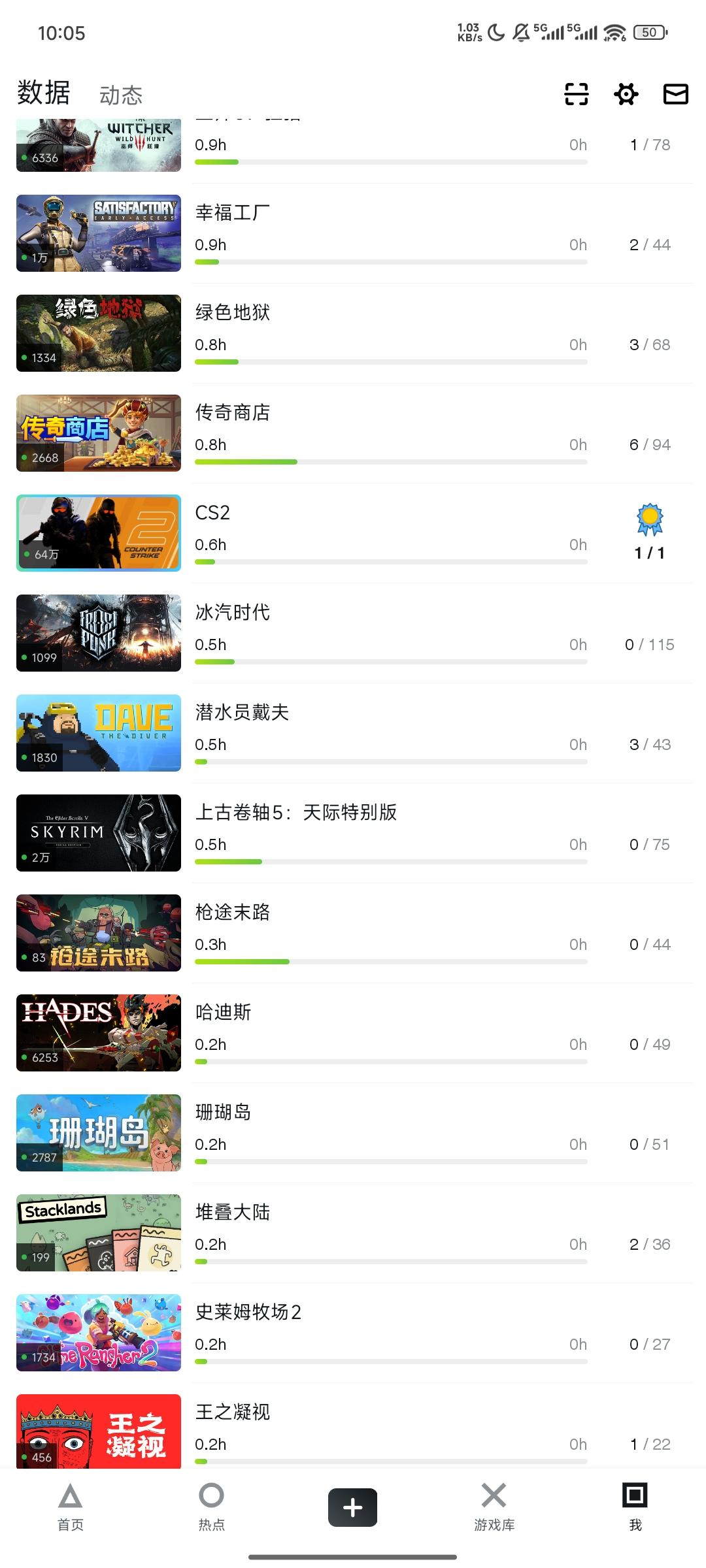
Task: Tap the progress bar under 传奇商店
Action: [x=391, y=462]
